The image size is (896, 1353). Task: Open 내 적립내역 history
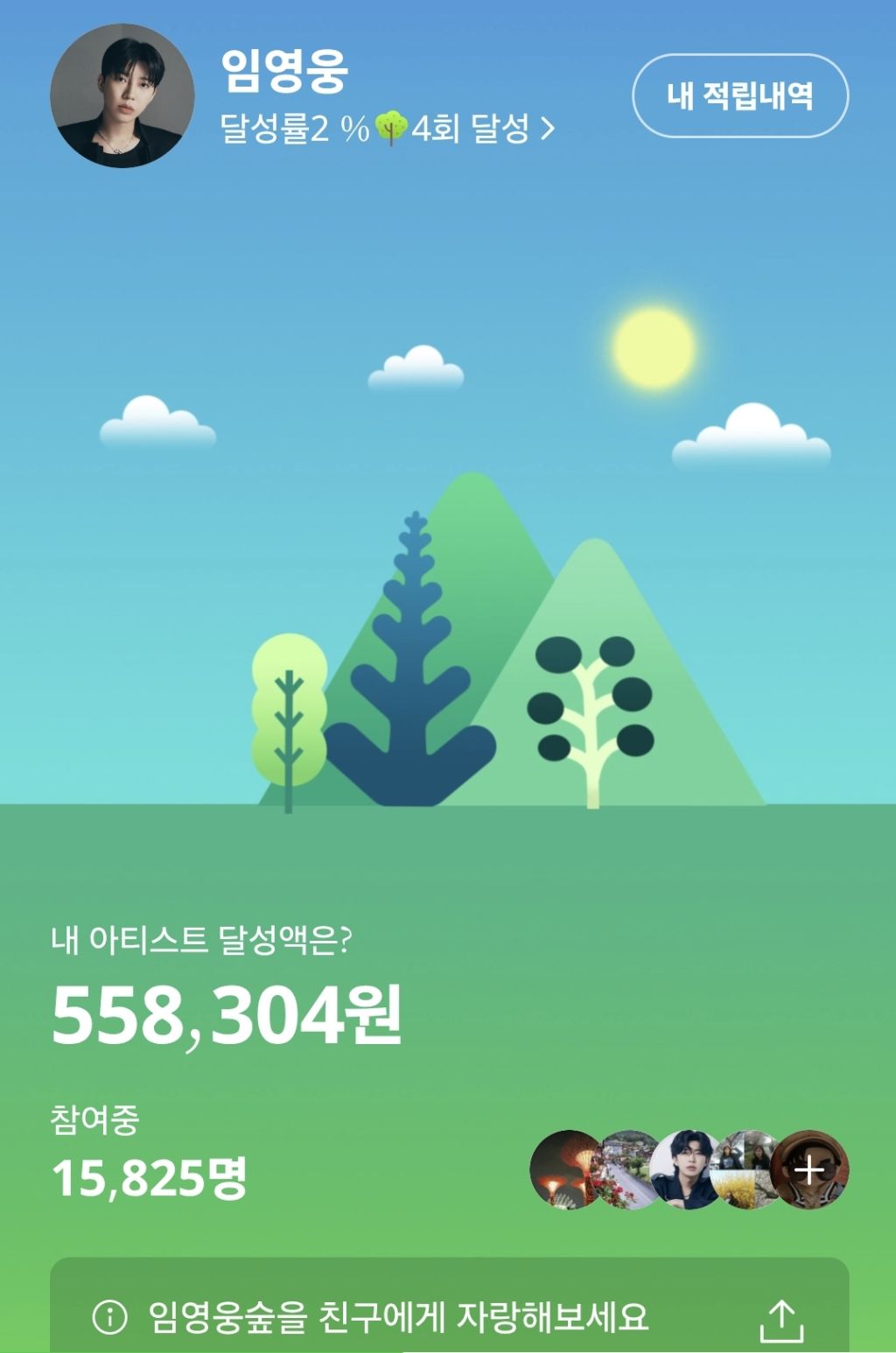740,95
